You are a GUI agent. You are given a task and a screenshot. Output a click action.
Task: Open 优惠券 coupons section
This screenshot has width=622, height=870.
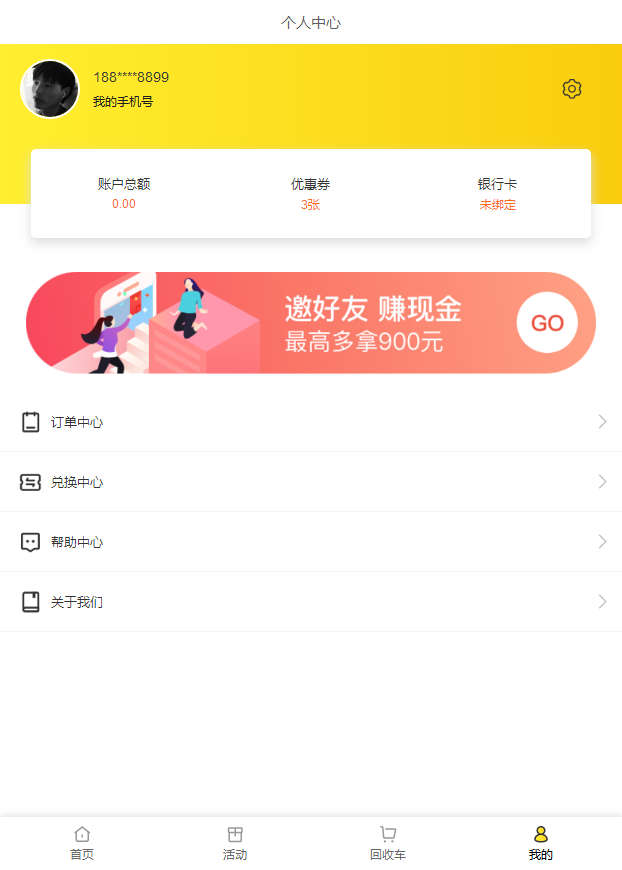click(310, 193)
